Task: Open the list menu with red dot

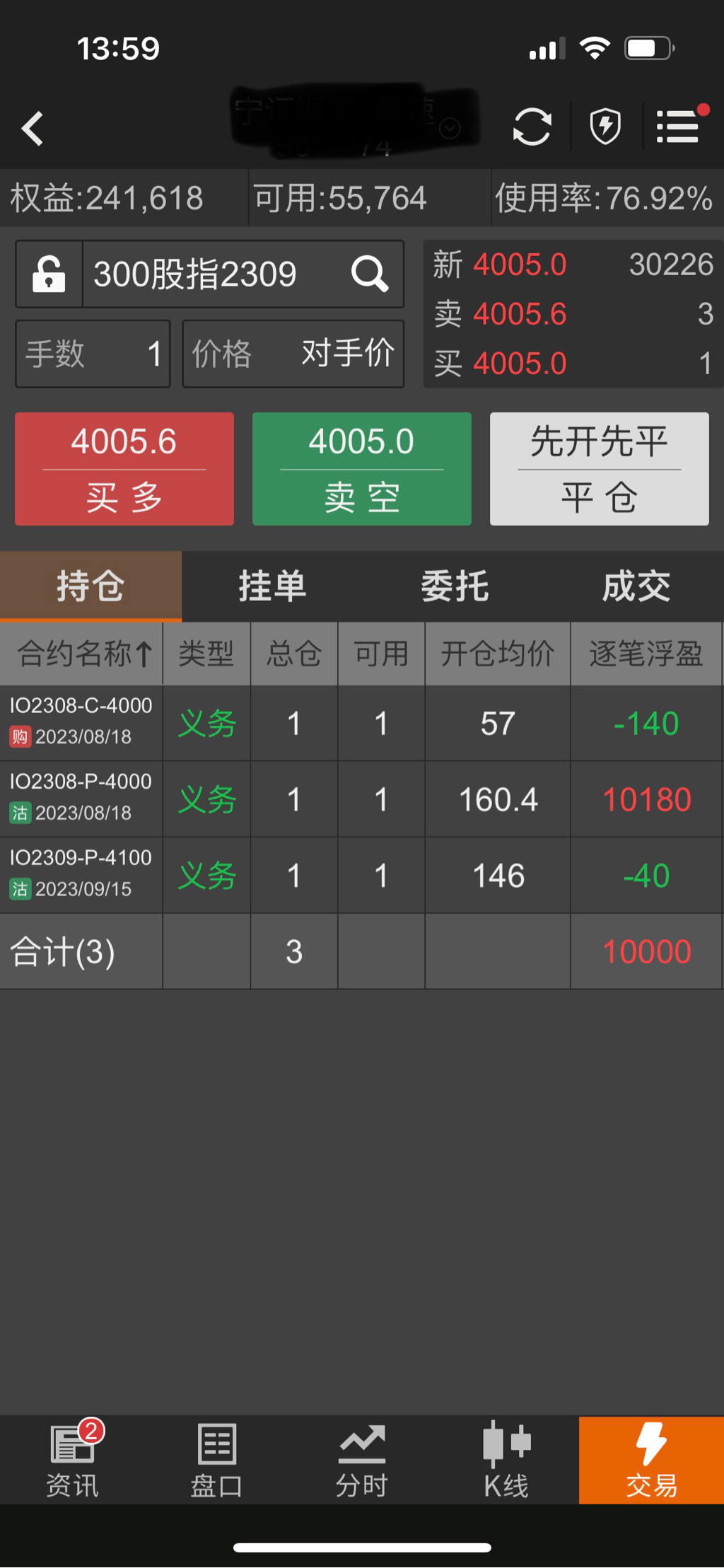Action: pos(679,127)
